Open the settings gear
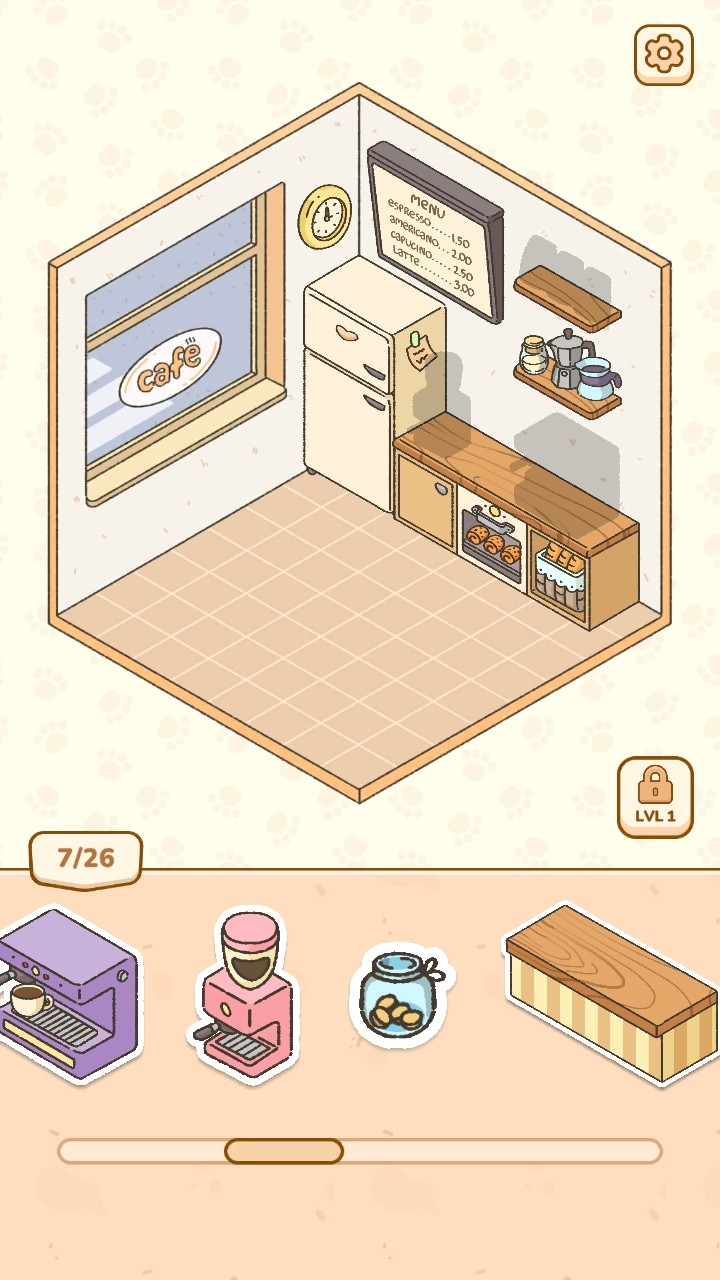Image resolution: width=720 pixels, height=1280 pixels. tap(663, 54)
